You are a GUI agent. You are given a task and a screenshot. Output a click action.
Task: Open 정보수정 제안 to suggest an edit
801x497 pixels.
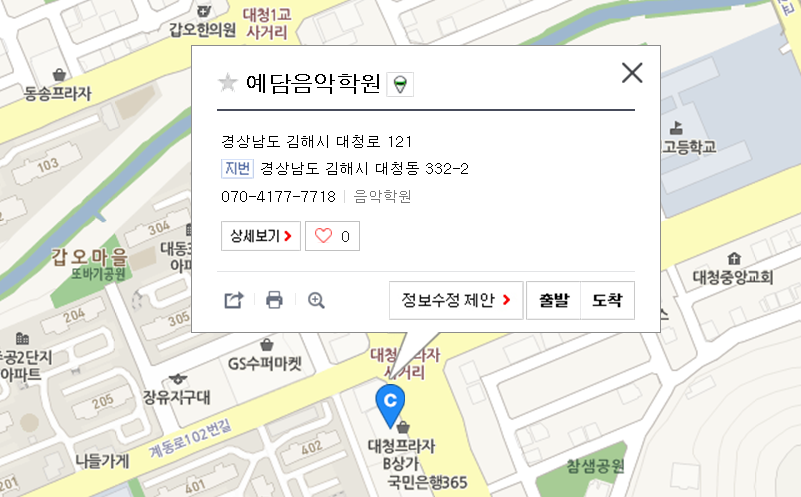pyautogui.click(x=456, y=300)
